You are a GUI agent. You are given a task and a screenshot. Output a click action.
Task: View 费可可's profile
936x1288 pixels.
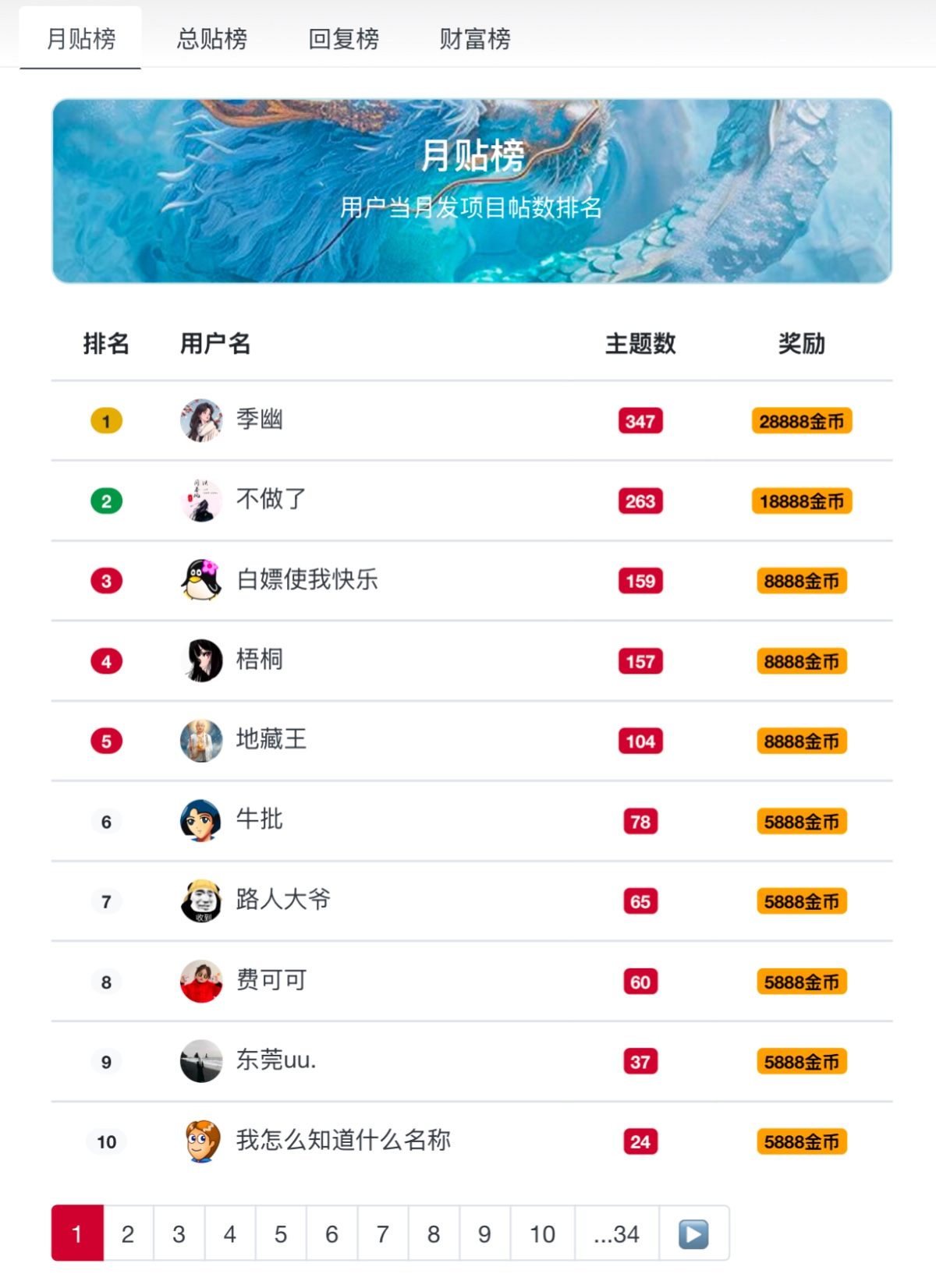[x=271, y=981]
